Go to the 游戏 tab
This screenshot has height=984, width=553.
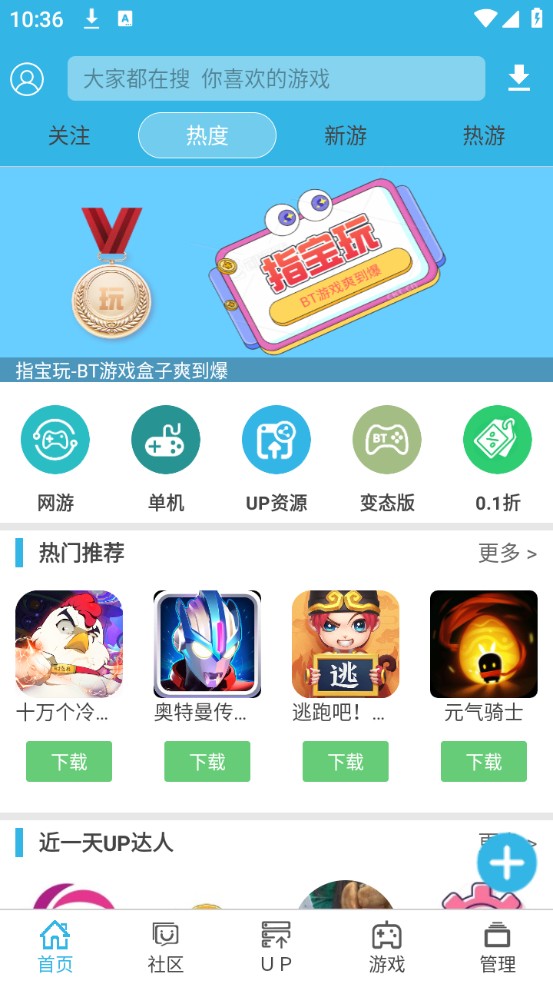tap(387, 947)
